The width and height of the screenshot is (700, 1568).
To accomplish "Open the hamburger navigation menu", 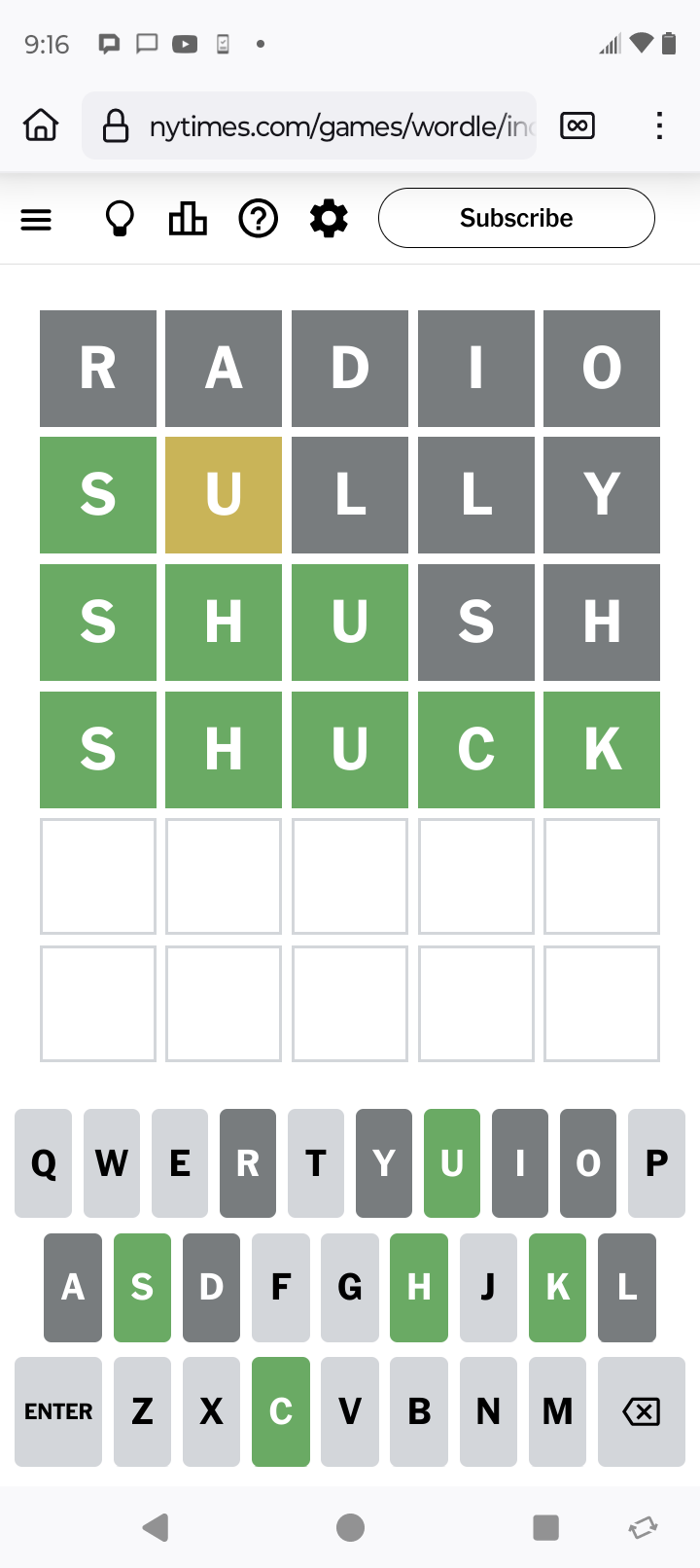I will [36, 220].
